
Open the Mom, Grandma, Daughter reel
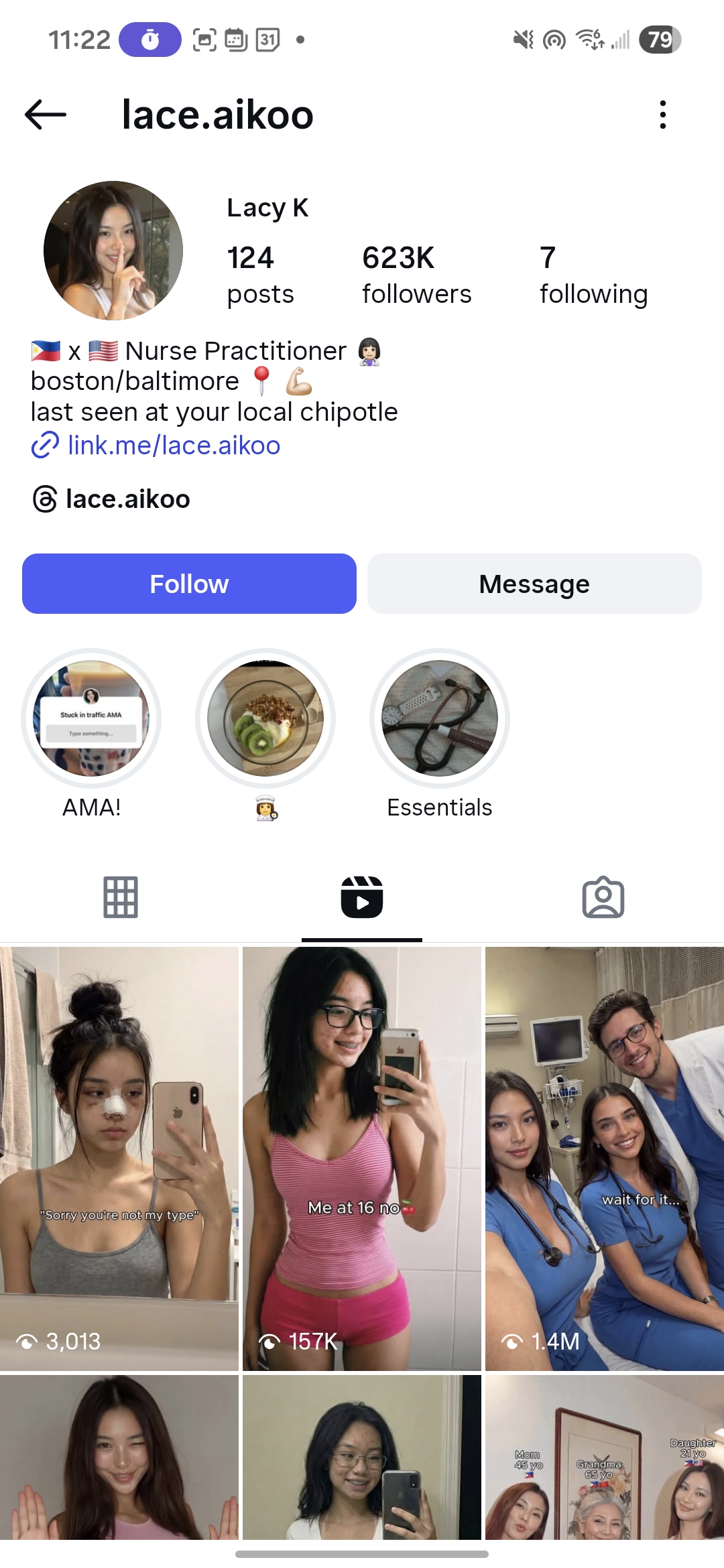coord(605,1457)
